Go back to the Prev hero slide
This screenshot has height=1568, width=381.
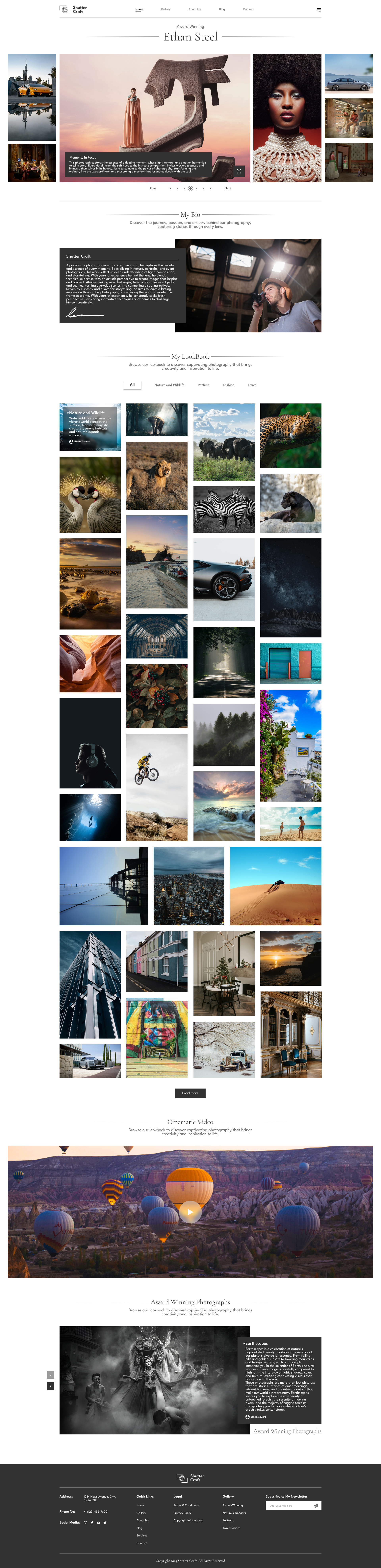click(x=153, y=189)
